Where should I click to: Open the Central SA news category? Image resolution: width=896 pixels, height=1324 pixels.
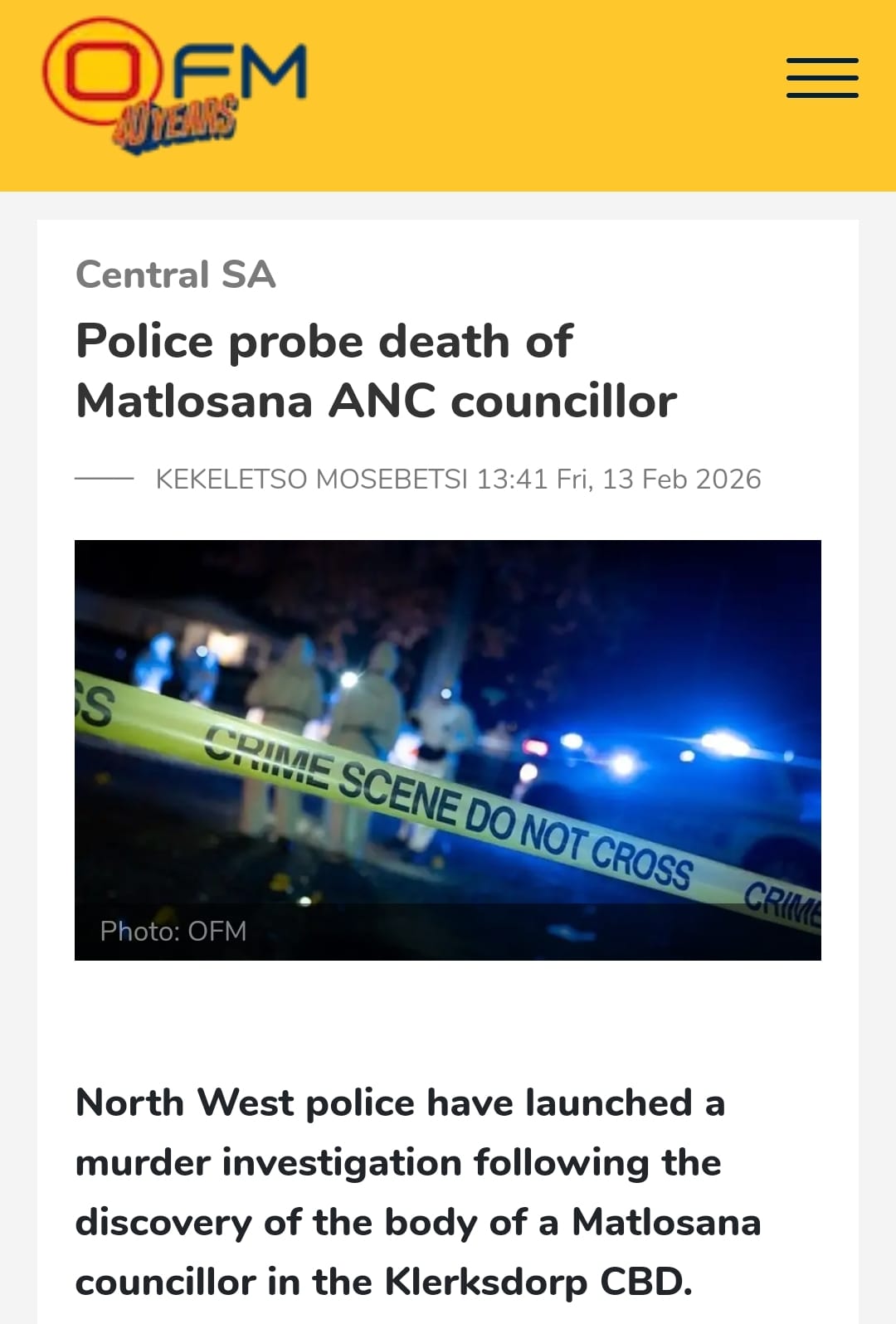[x=175, y=275]
